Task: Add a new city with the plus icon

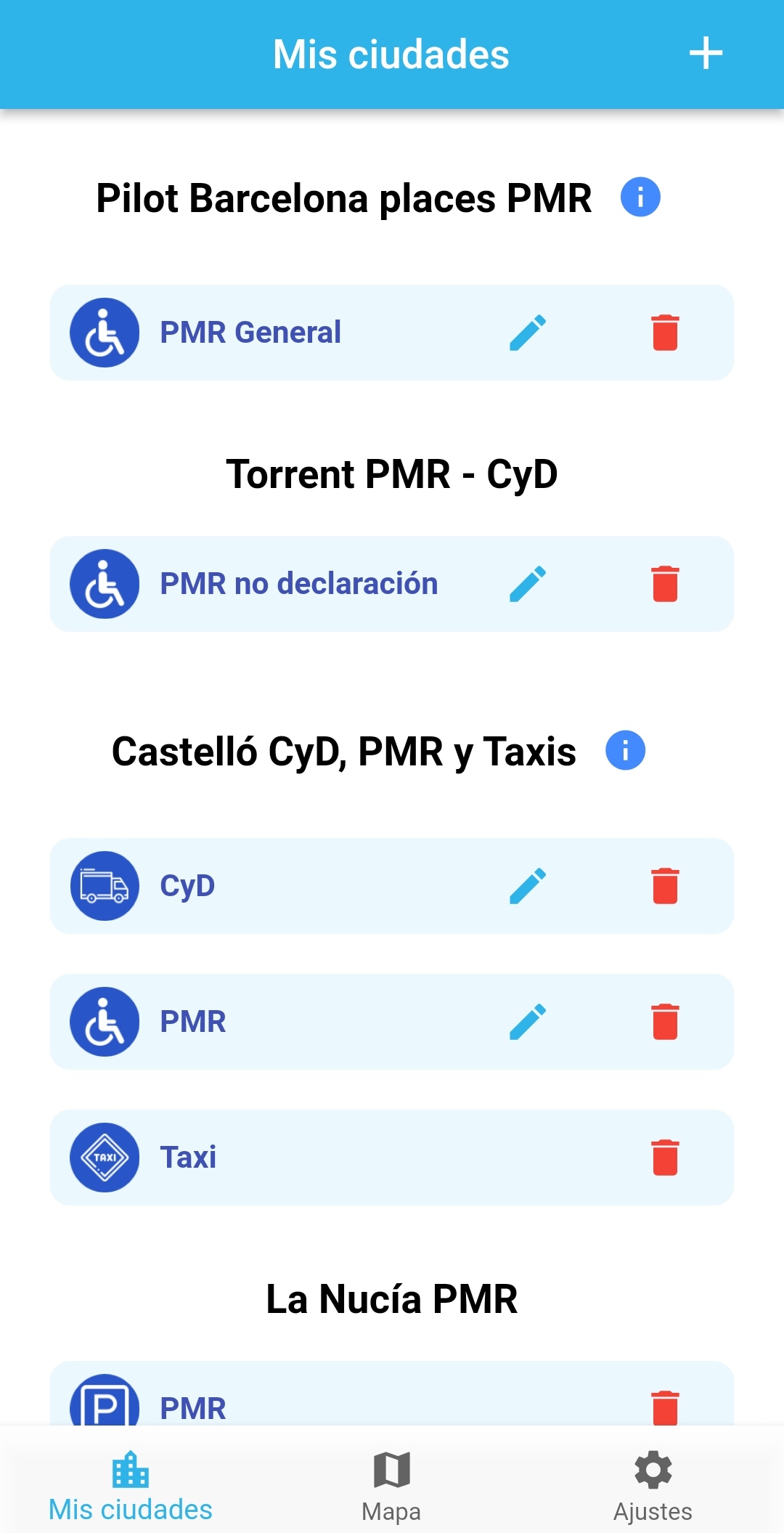Action: pyautogui.click(x=706, y=54)
